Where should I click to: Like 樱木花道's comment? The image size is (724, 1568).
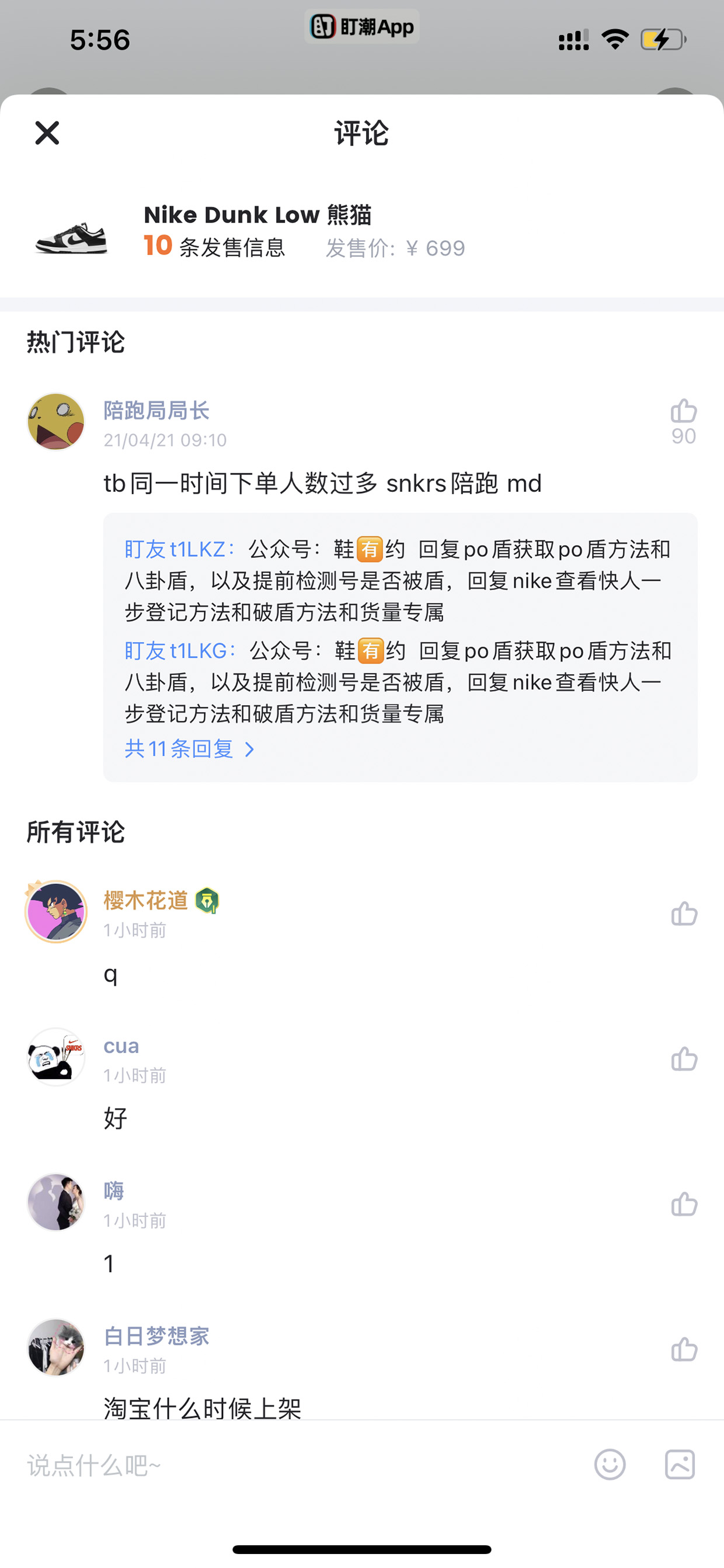(684, 914)
